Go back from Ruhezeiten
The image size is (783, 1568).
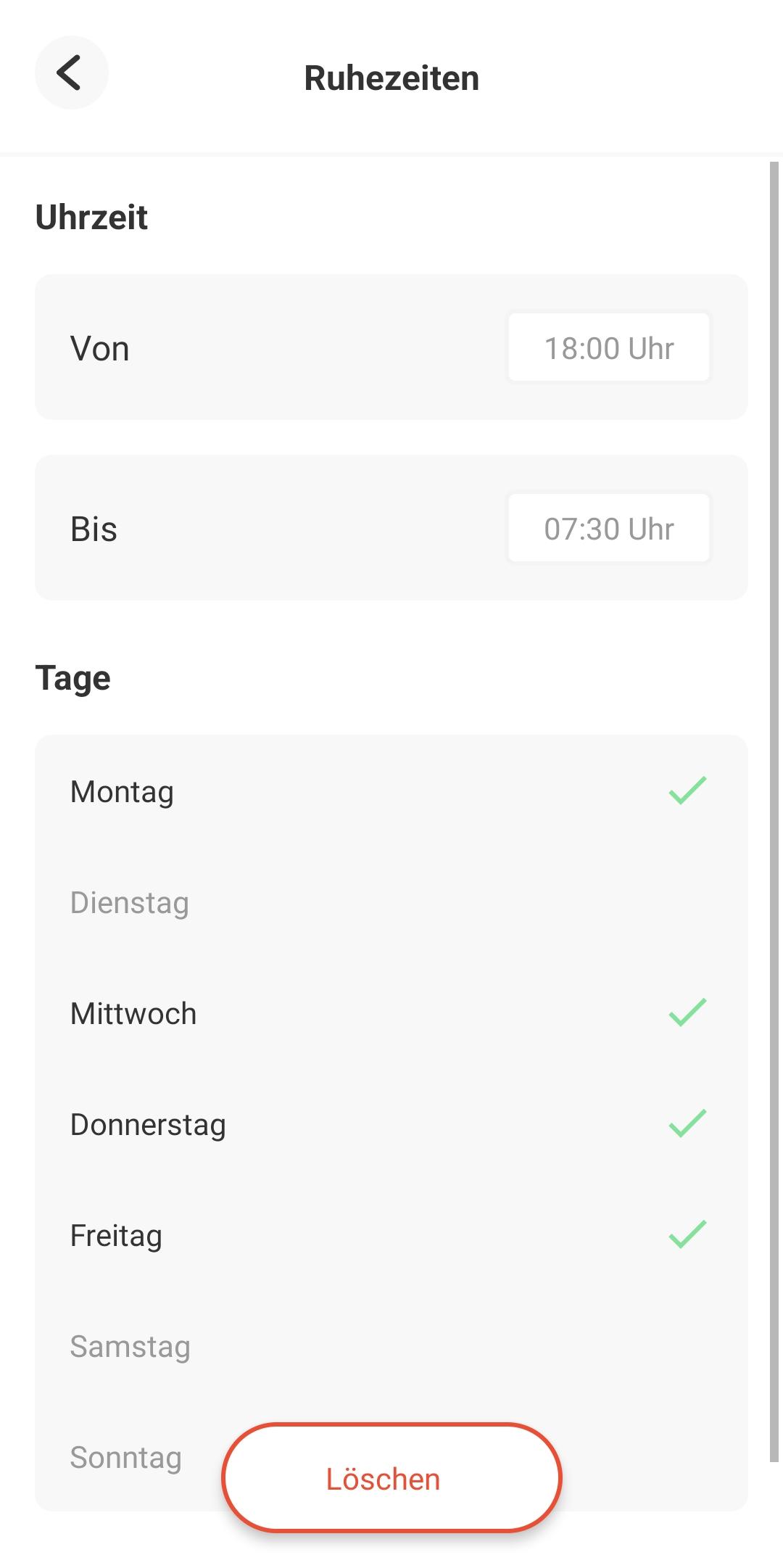click(x=72, y=73)
